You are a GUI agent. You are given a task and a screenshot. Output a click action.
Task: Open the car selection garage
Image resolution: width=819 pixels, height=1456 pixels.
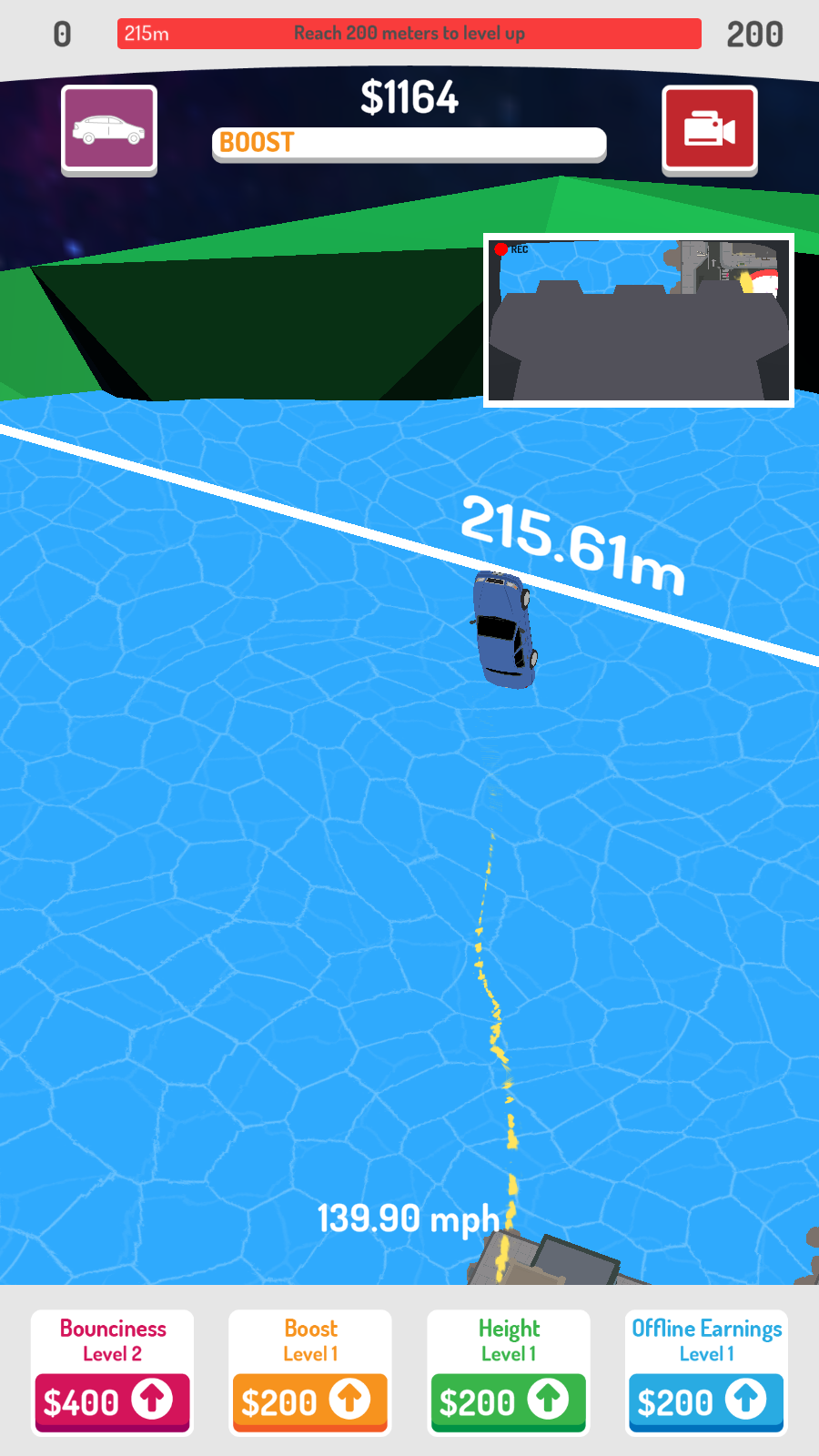point(109,128)
